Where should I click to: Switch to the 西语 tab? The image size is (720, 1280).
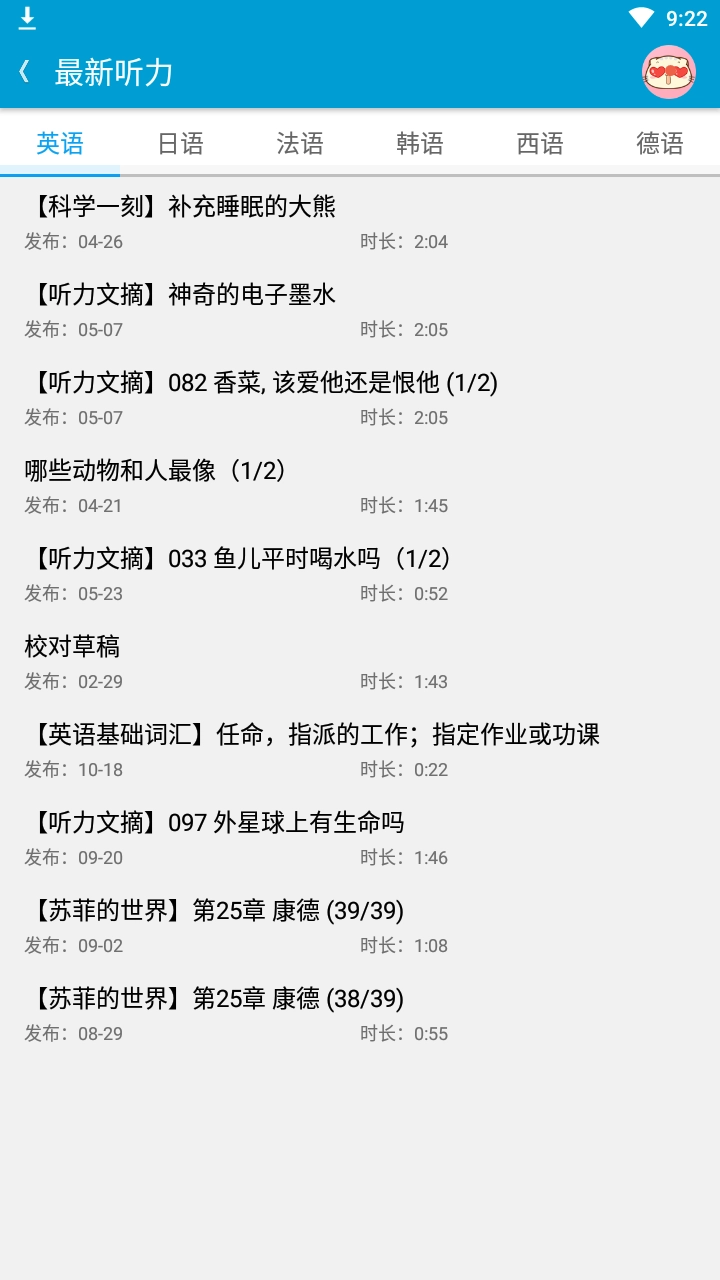[540, 142]
